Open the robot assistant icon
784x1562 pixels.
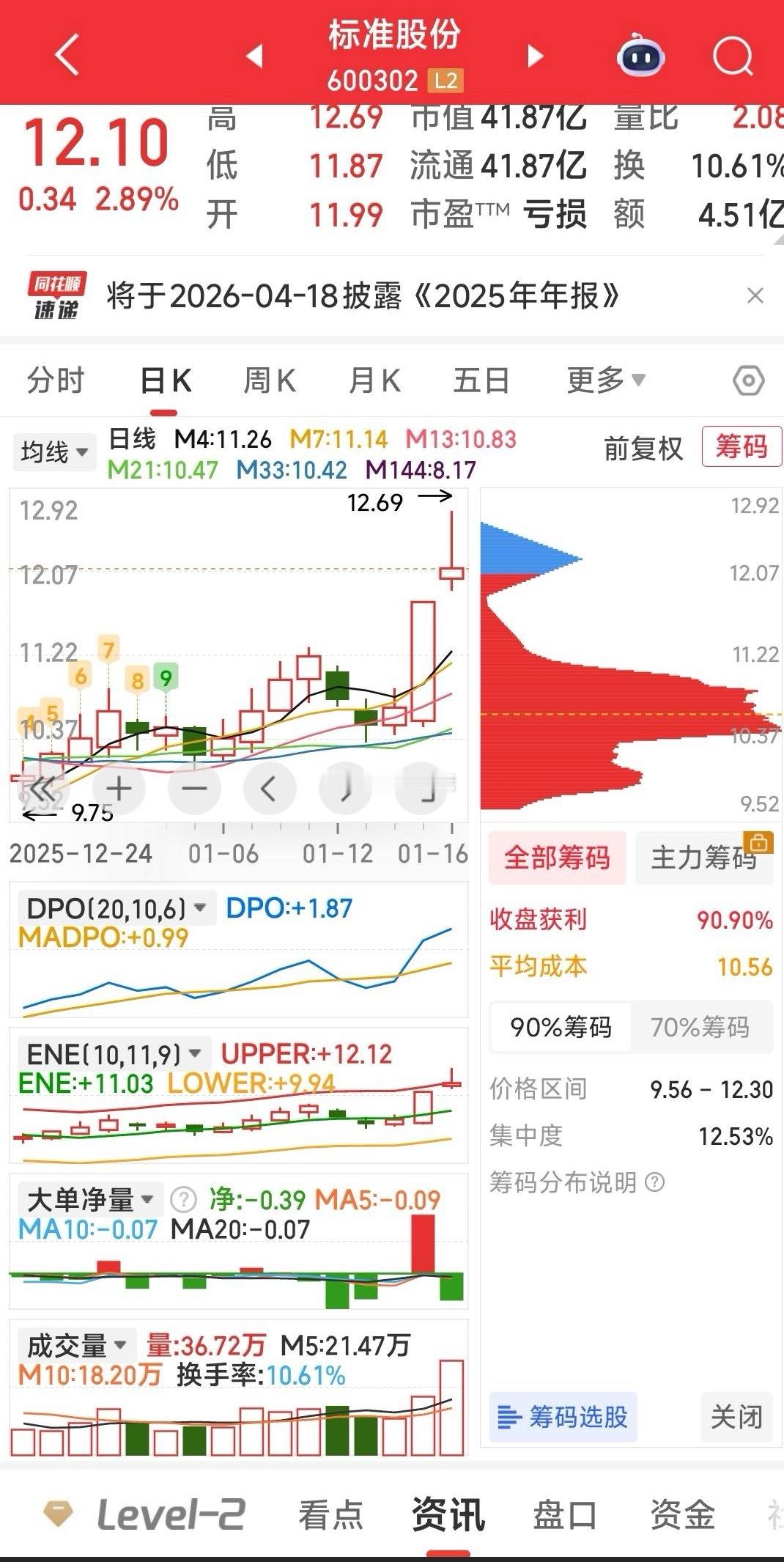(640, 56)
